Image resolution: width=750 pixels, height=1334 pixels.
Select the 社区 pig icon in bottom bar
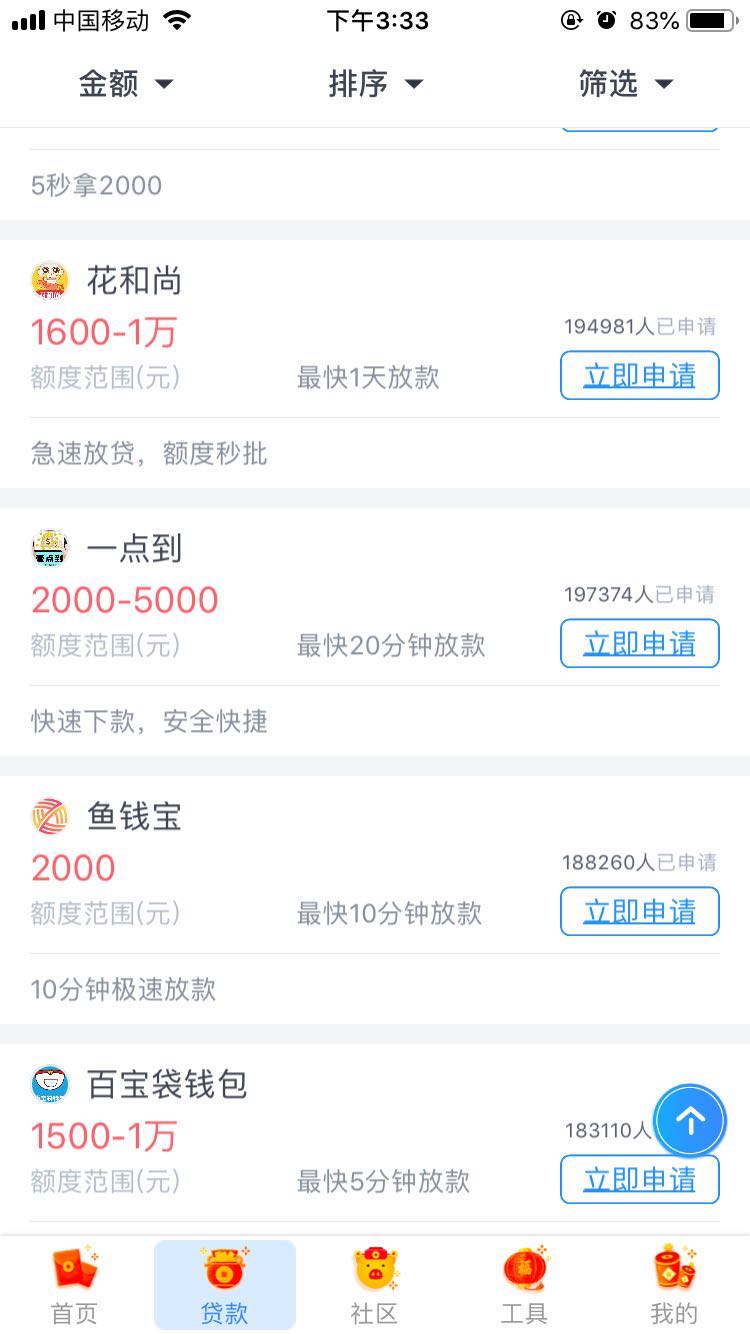pyautogui.click(x=374, y=1266)
